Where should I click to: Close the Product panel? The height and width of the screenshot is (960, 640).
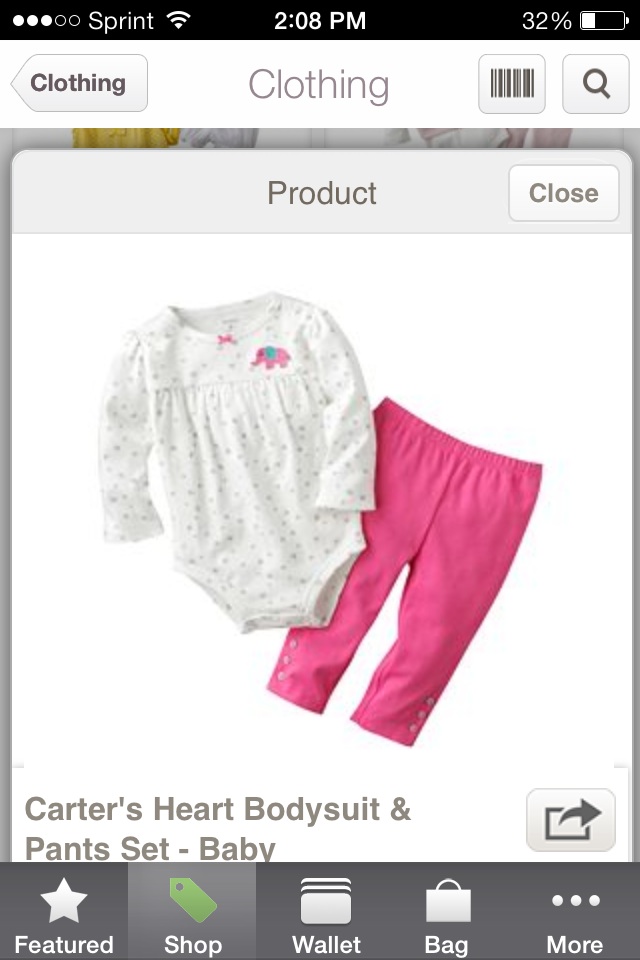coord(563,193)
